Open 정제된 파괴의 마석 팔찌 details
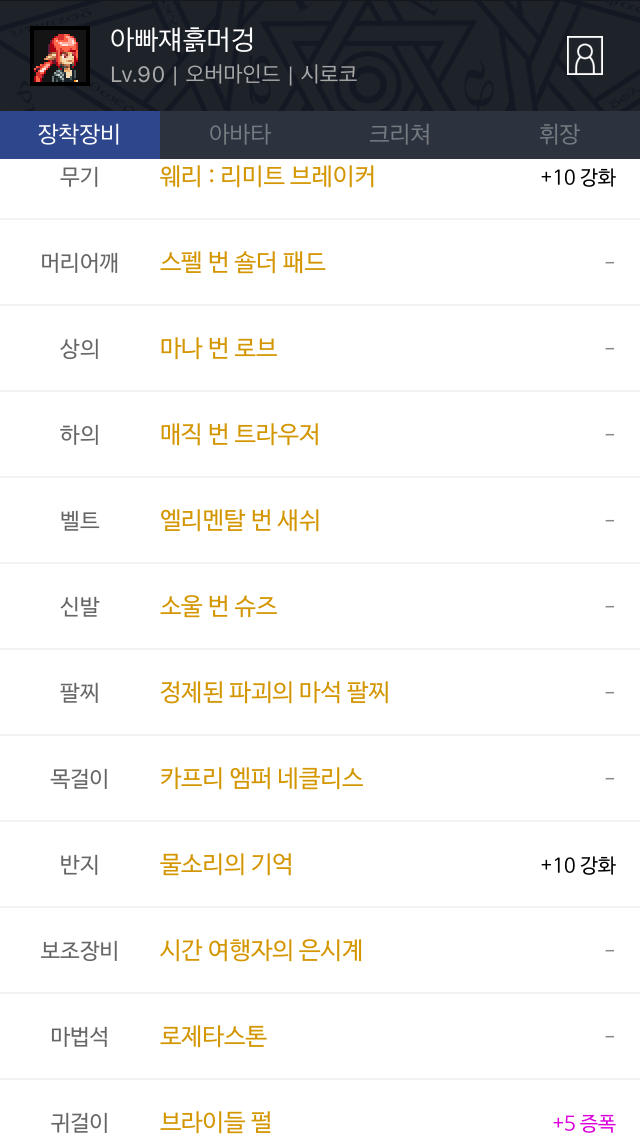The height and width of the screenshot is (1136, 640). 274,692
